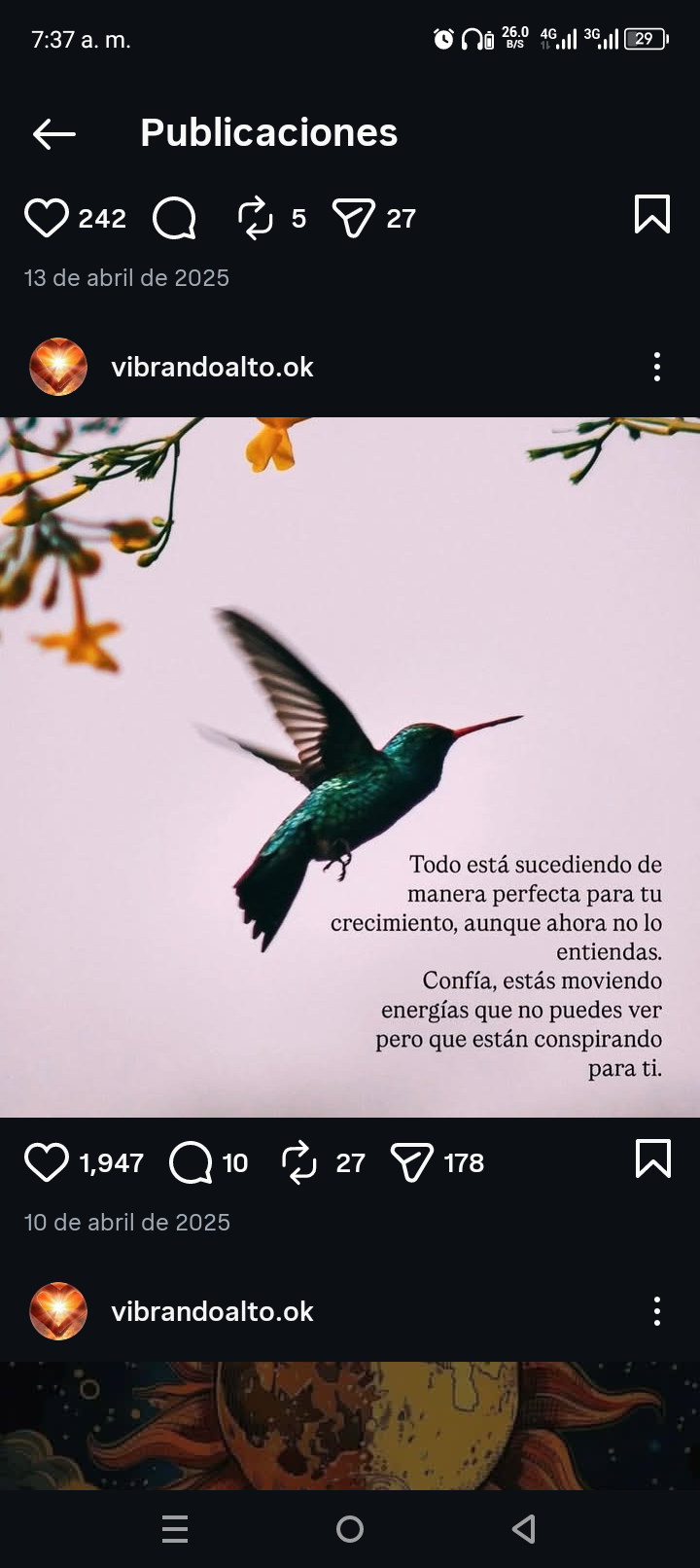Save the 13 de abril post
This screenshot has height=1568, width=700.
click(x=651, y=214)
